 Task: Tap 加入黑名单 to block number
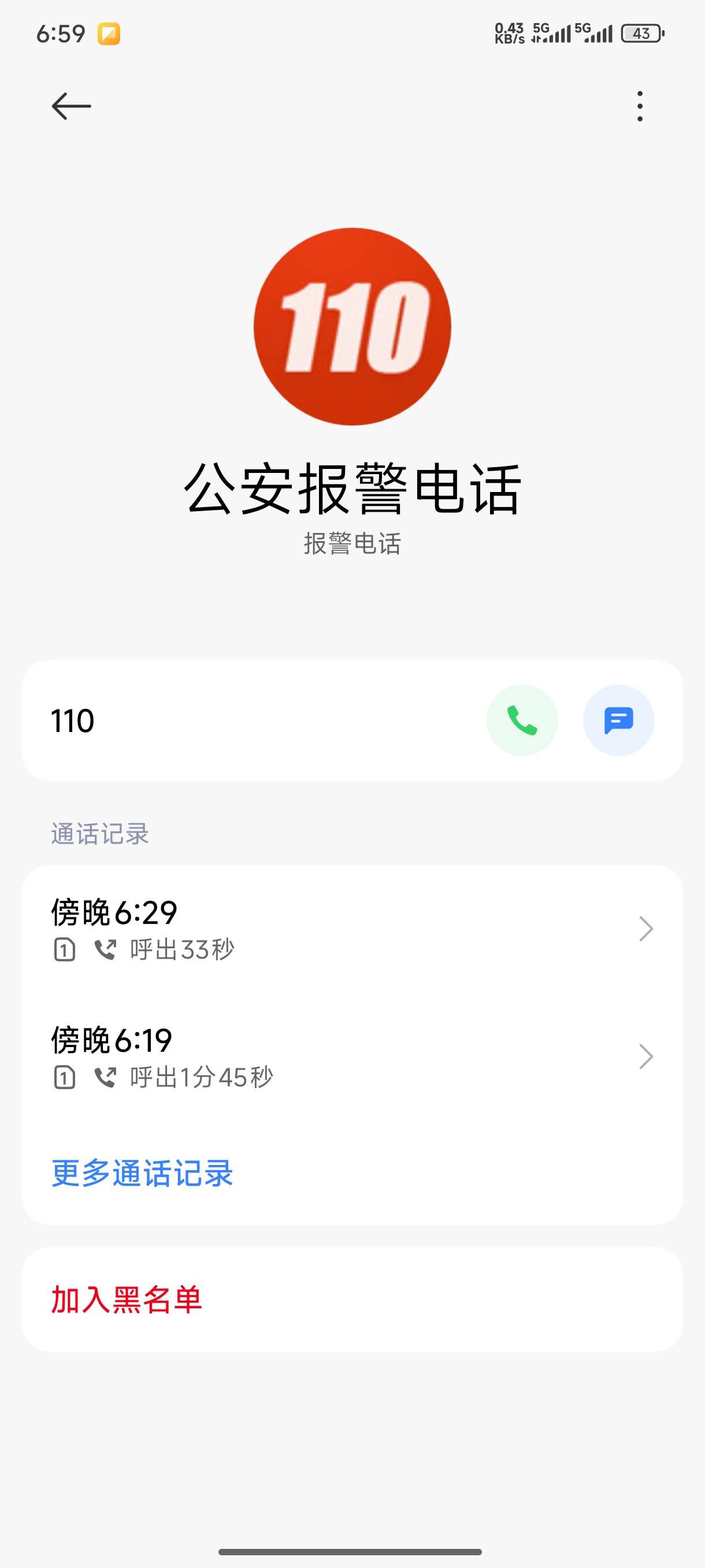coord(352,1300)
